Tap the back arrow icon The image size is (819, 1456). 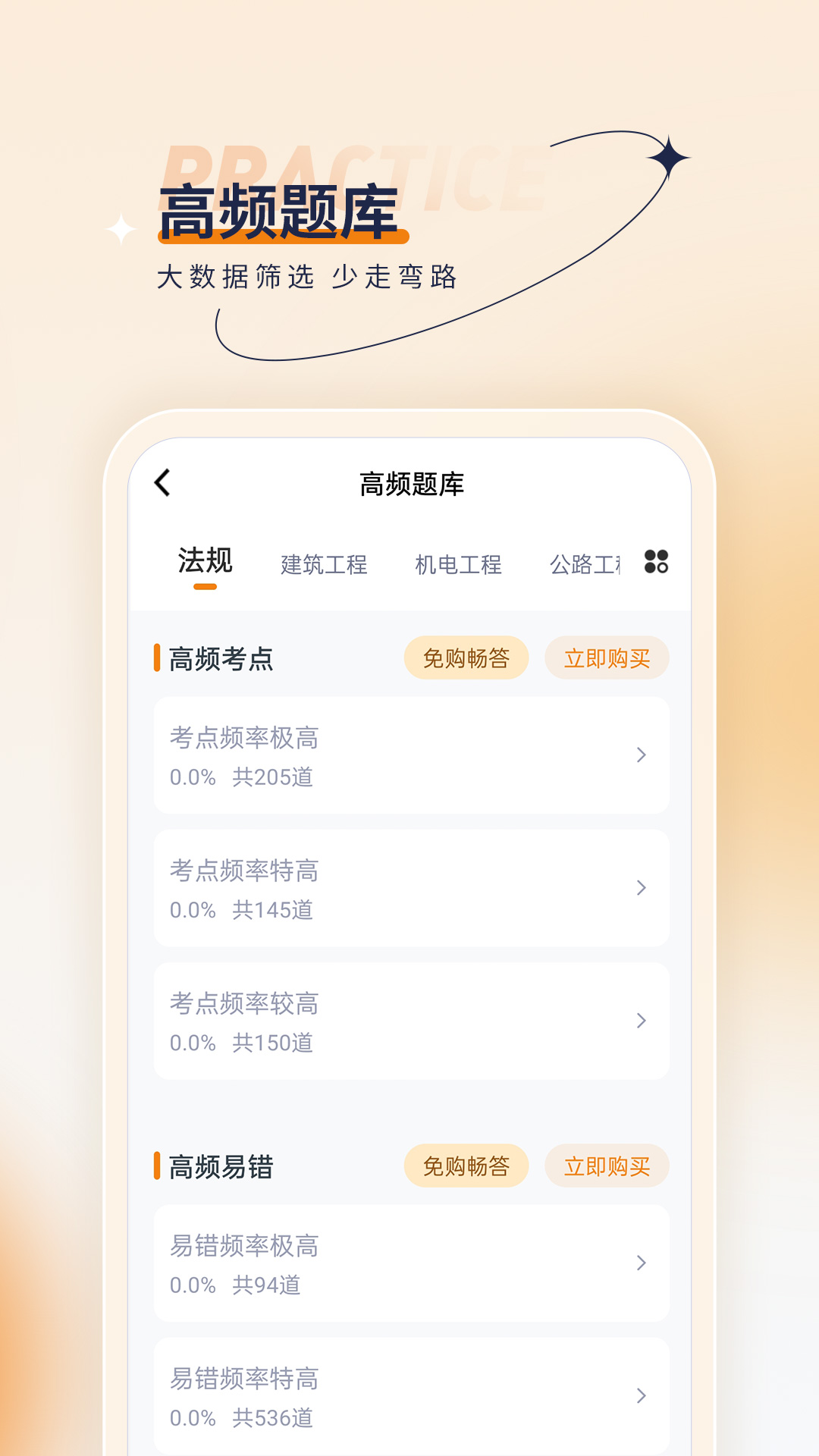[162, 482]
